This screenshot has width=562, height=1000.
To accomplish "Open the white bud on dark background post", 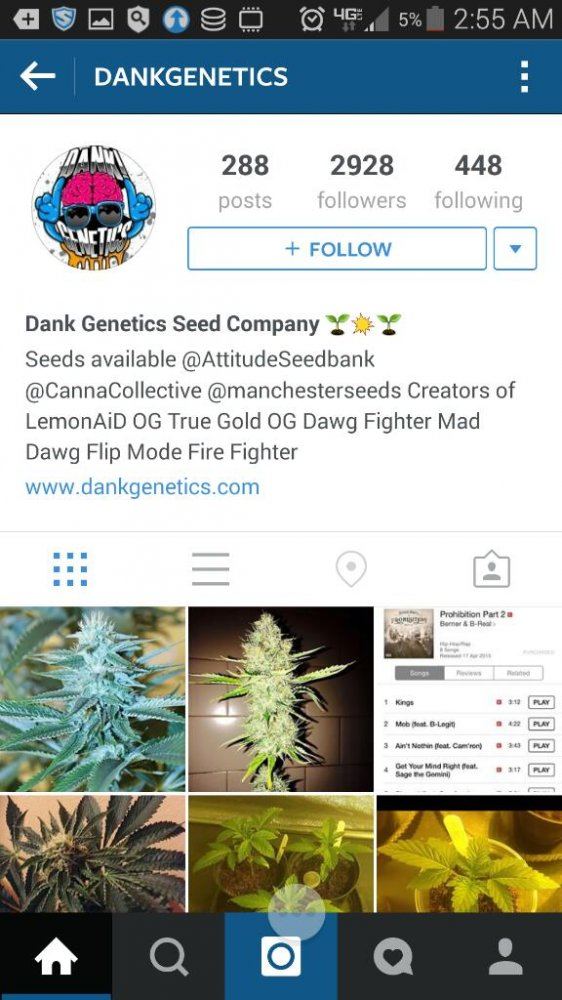I will (281, 699).
